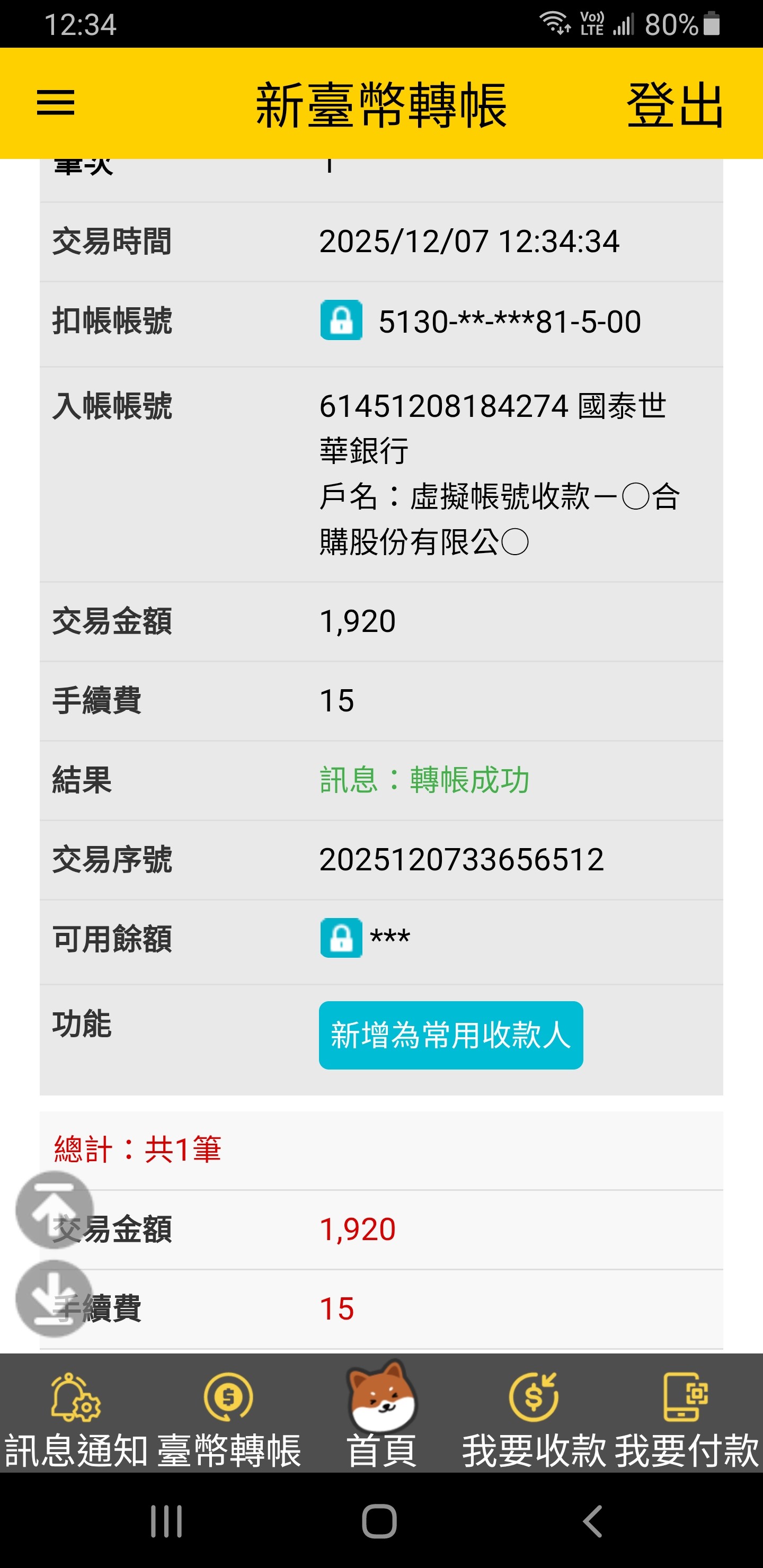Open system recent apps
The height and width of the screenshot is (1568, 763).
click(x=166, y=1521)
